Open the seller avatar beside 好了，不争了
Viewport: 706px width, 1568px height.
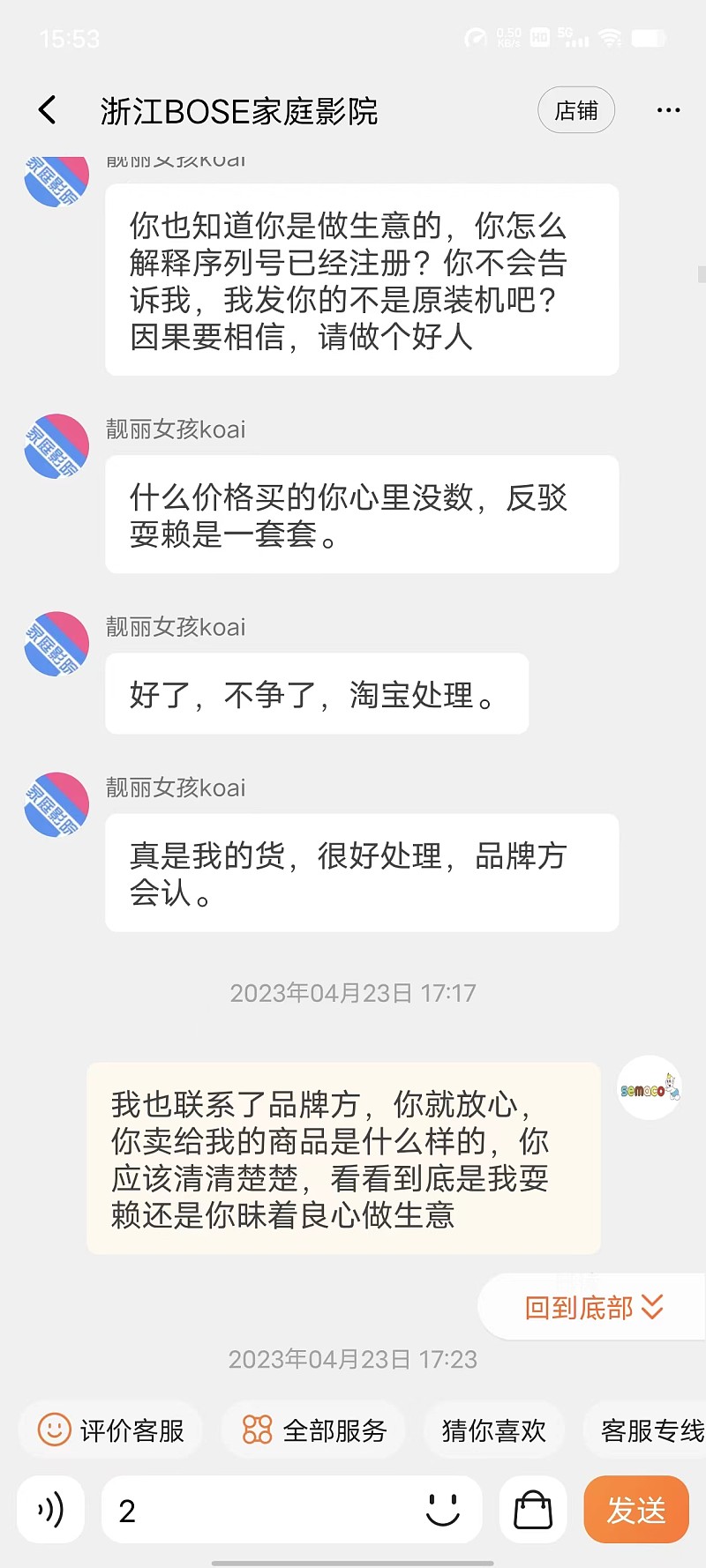coord(56,645)
